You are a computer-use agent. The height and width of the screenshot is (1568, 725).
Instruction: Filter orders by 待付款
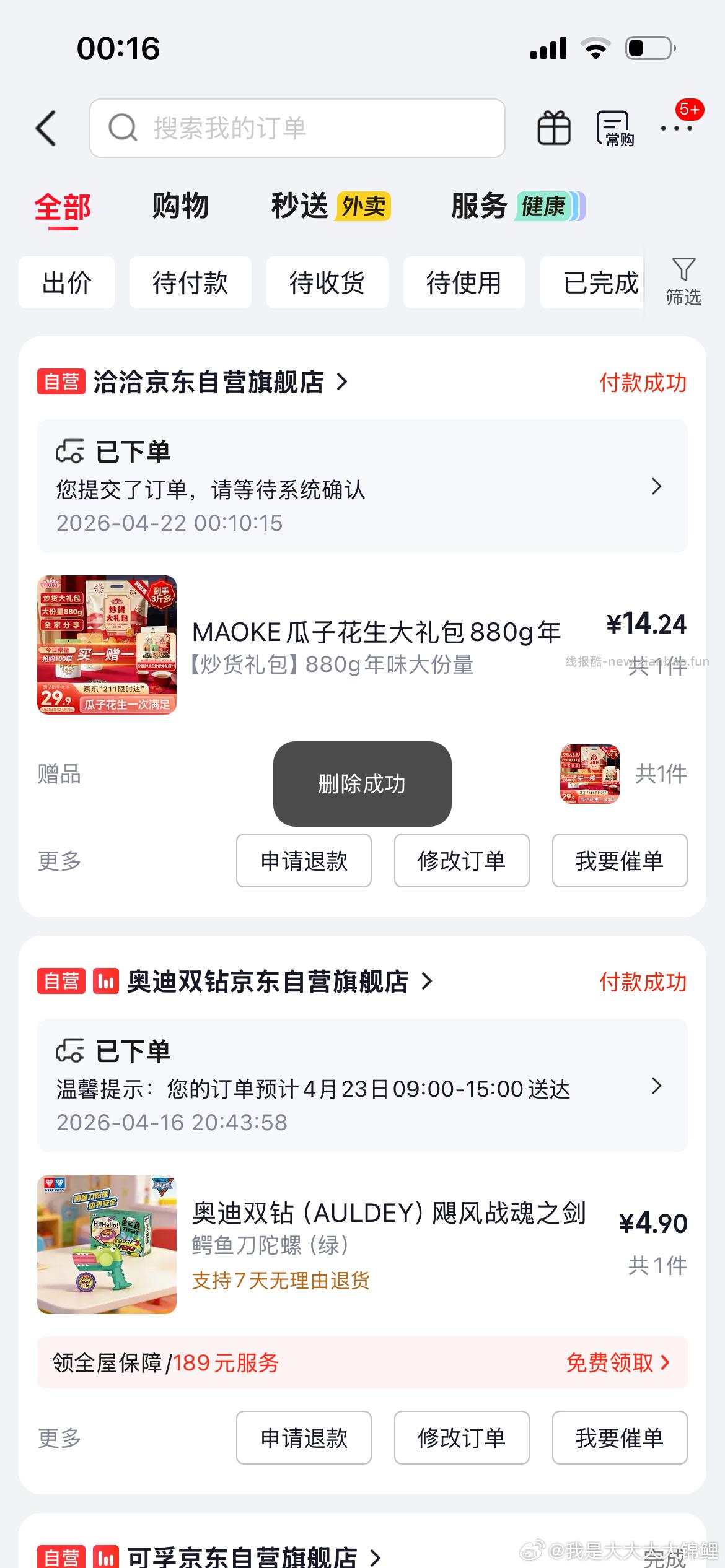tap(190, 283)
